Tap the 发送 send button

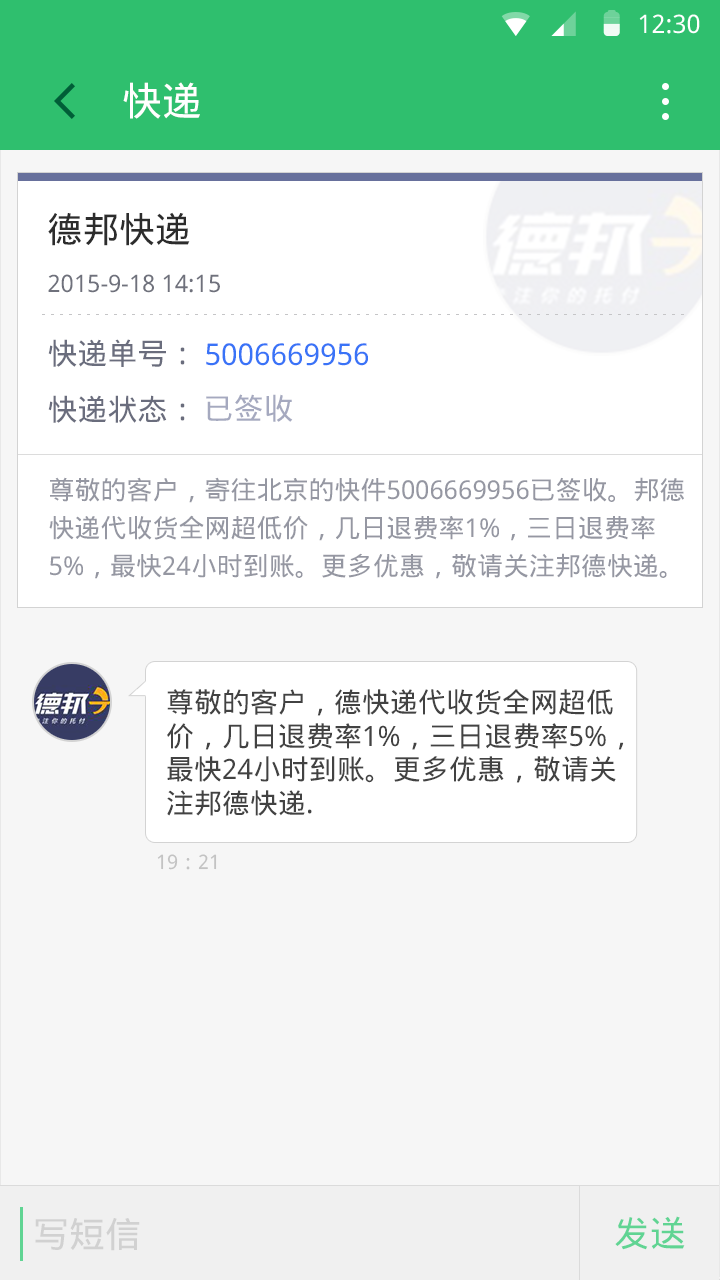pos(650,1233)
